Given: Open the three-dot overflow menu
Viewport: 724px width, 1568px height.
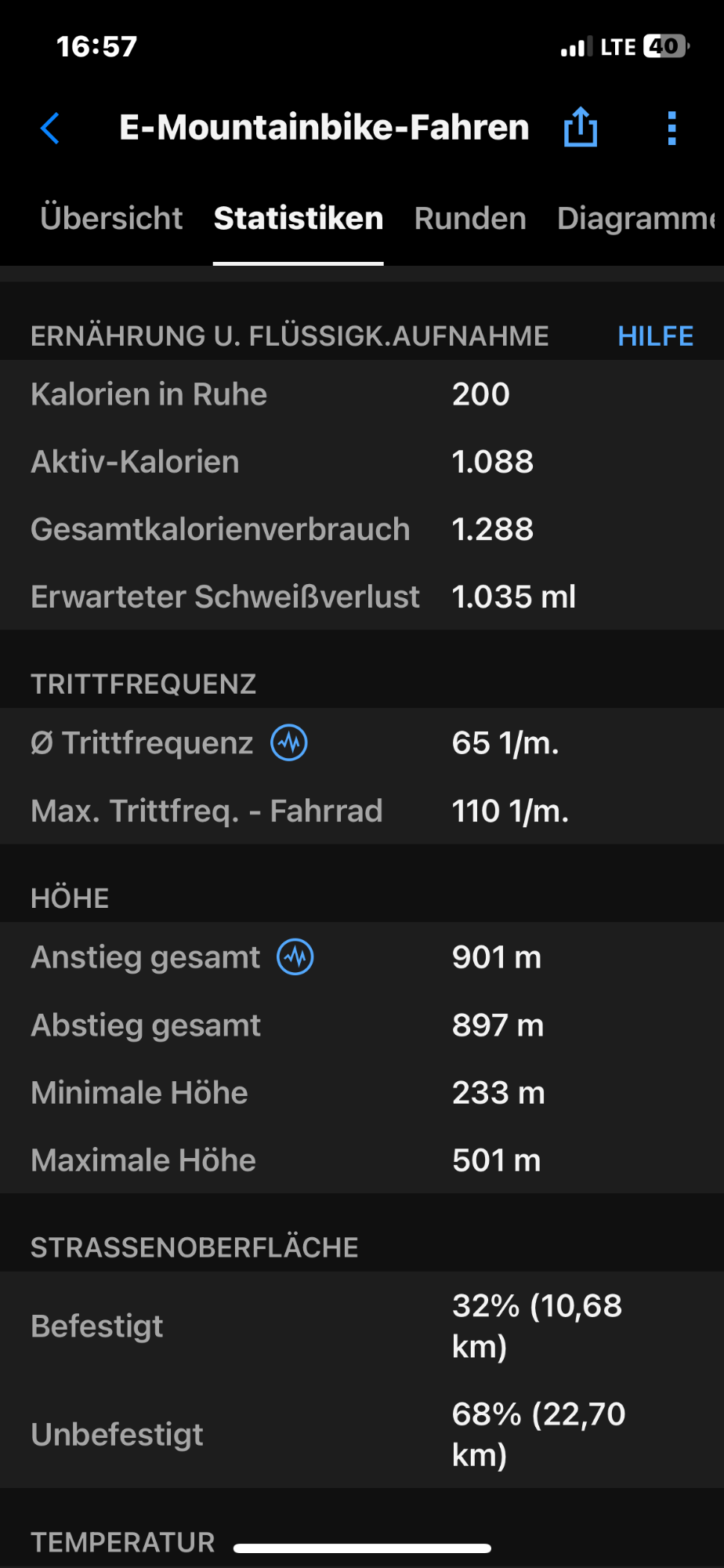Looking at the screenshot, I should point(672,128).
